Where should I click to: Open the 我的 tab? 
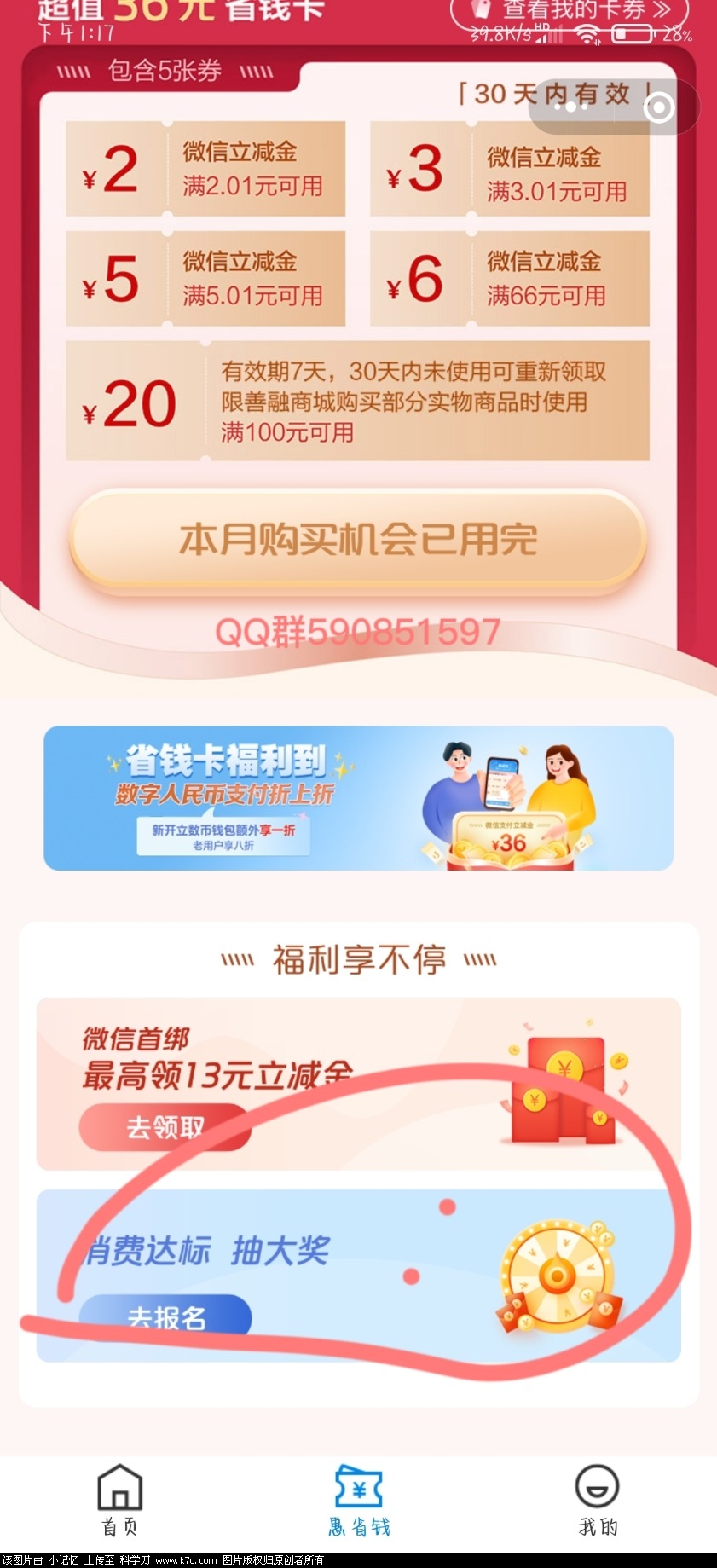598,1501
